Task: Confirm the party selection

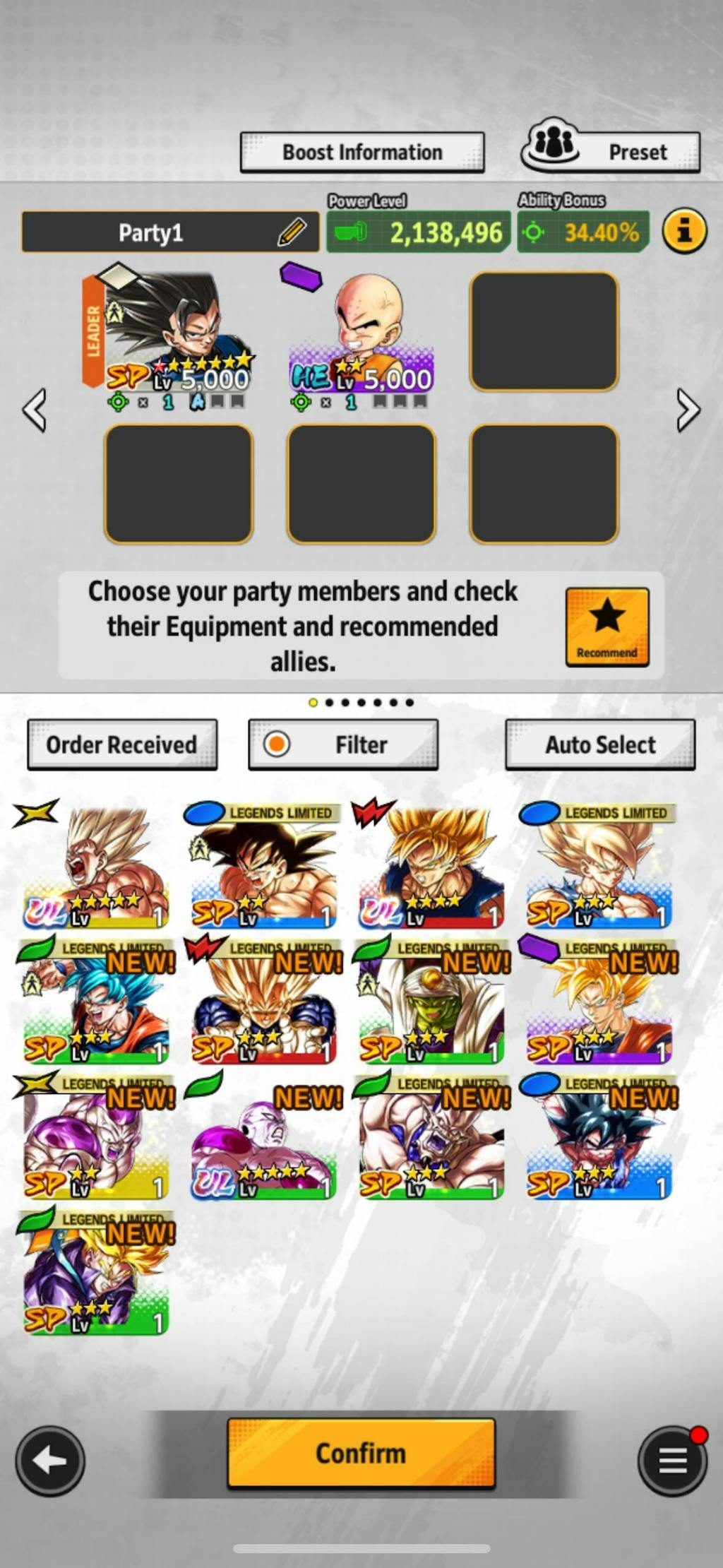Action: (x=361, y=1454)
